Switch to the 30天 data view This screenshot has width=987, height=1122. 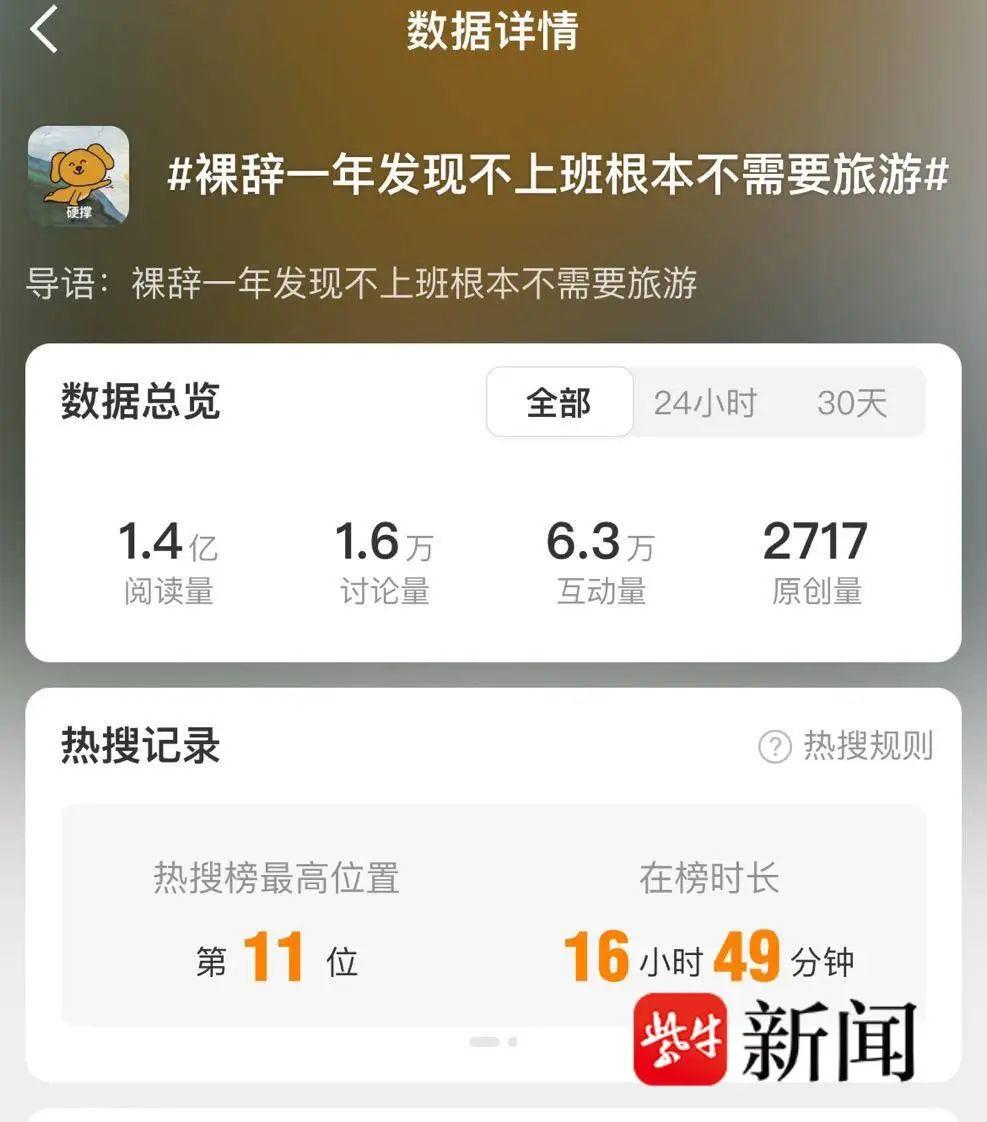851,402
